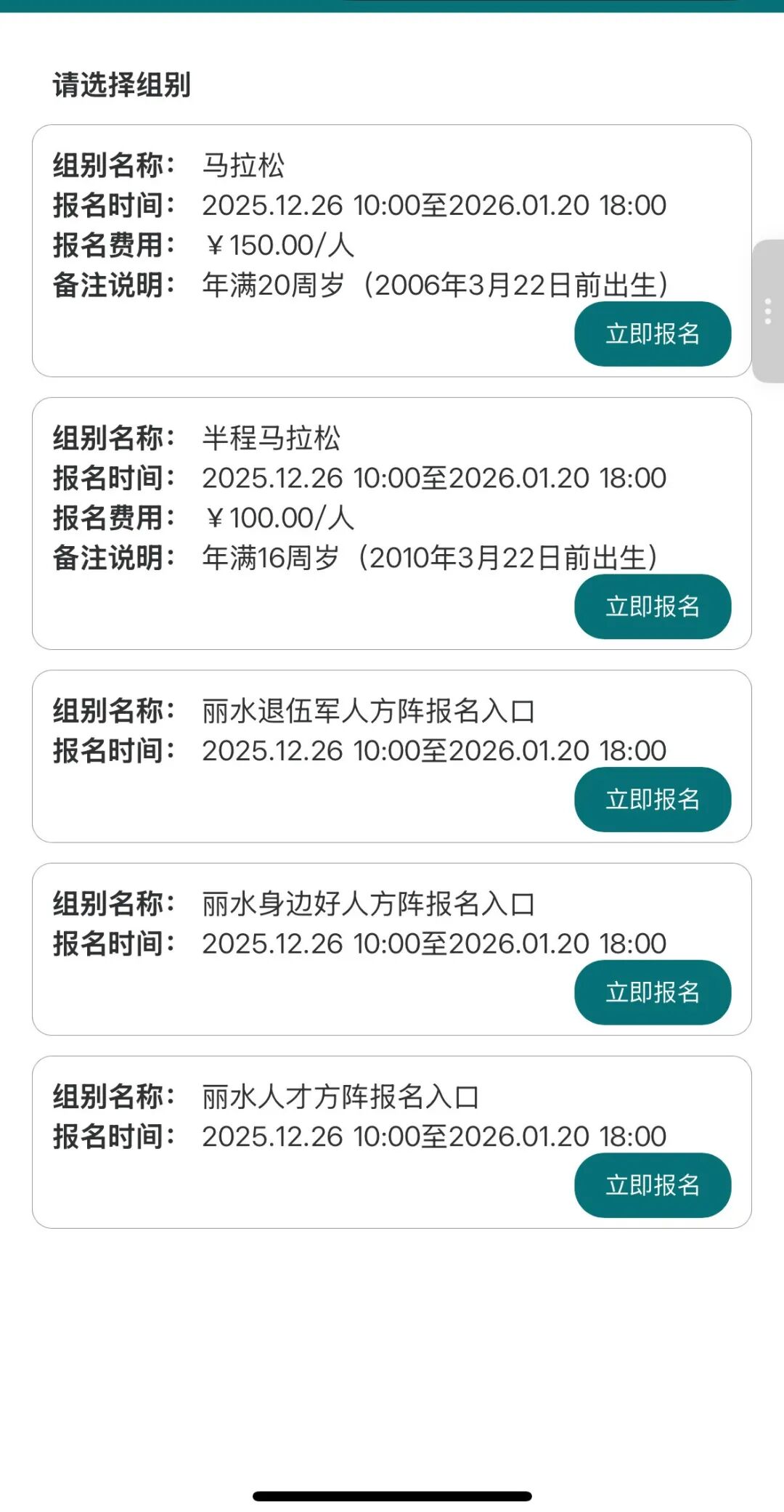
Task: Register through 丽水人才方阵报名入口
Action: (x=652, y=1184)
